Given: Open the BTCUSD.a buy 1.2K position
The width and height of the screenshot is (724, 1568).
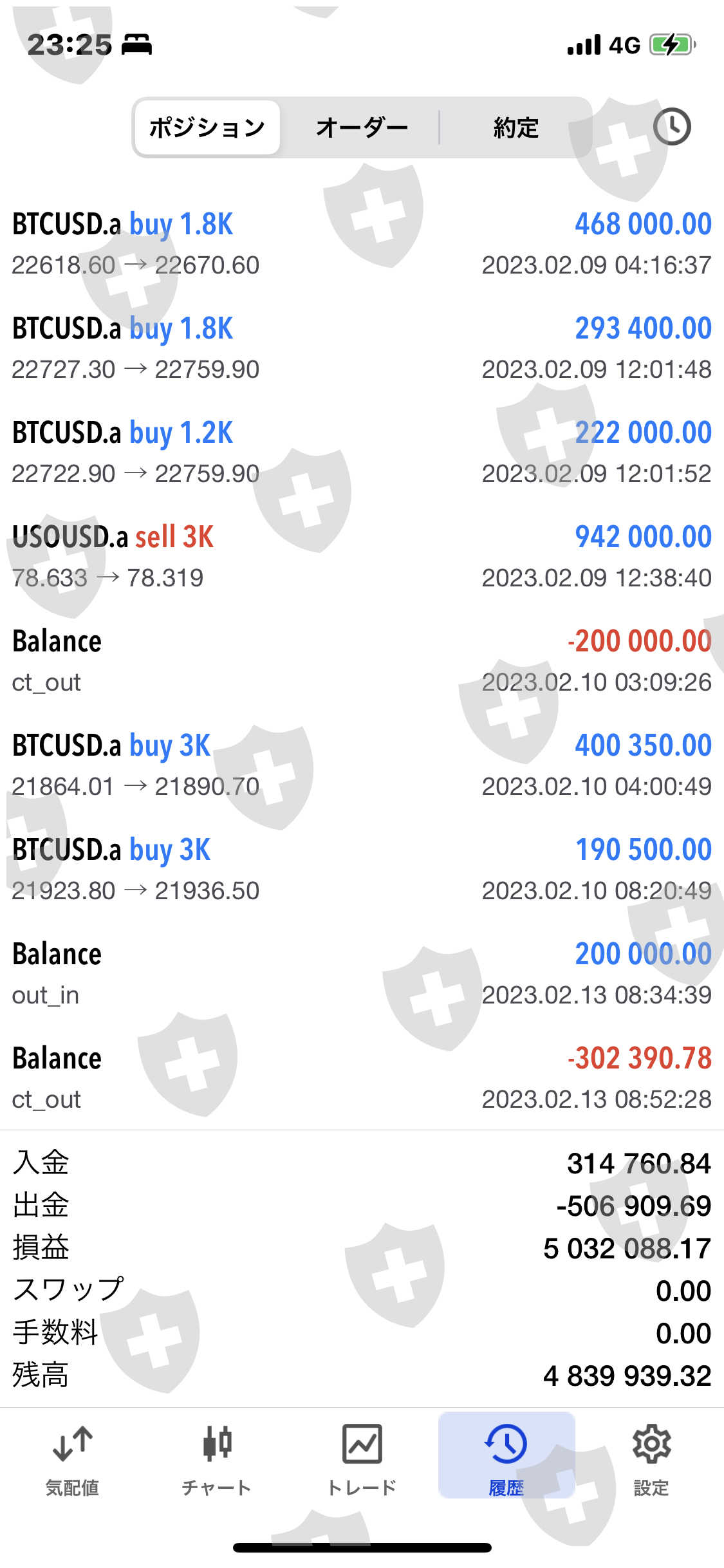Looking at the screenshot, I should click(x=362, y=453).
